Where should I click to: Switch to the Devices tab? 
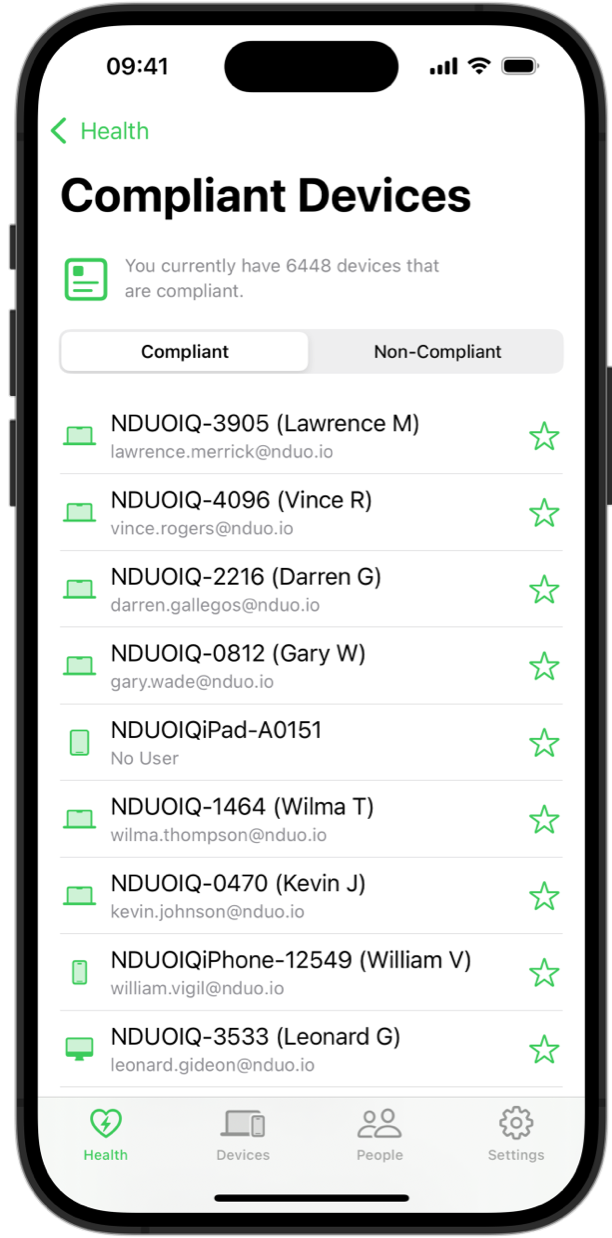click(x=243, y=1134)
